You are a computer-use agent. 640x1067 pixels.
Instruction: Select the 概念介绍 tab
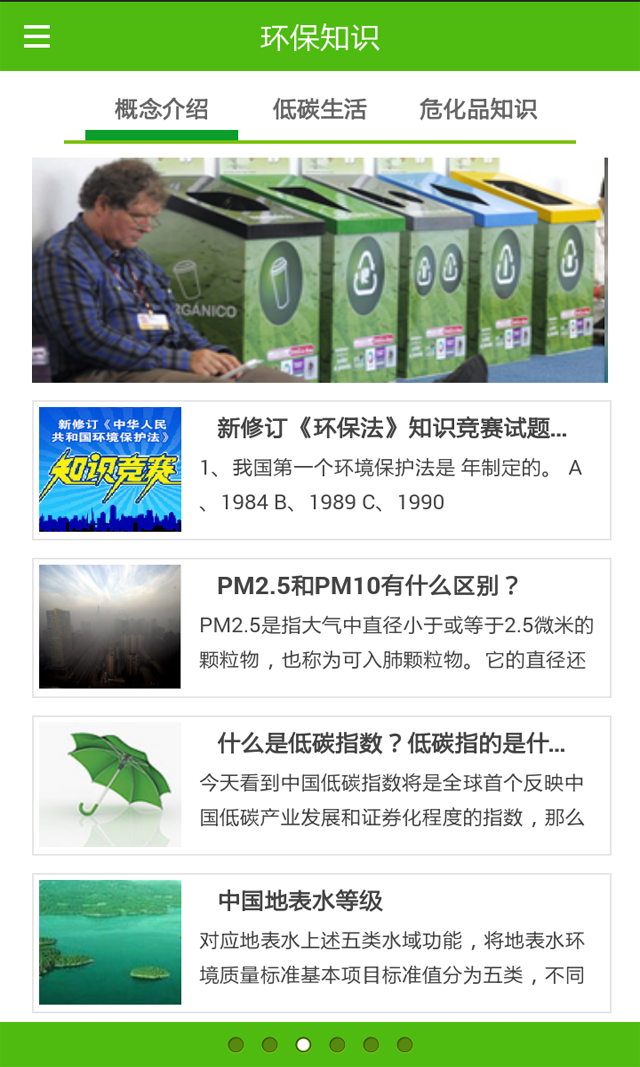click(x=161, y=110)
